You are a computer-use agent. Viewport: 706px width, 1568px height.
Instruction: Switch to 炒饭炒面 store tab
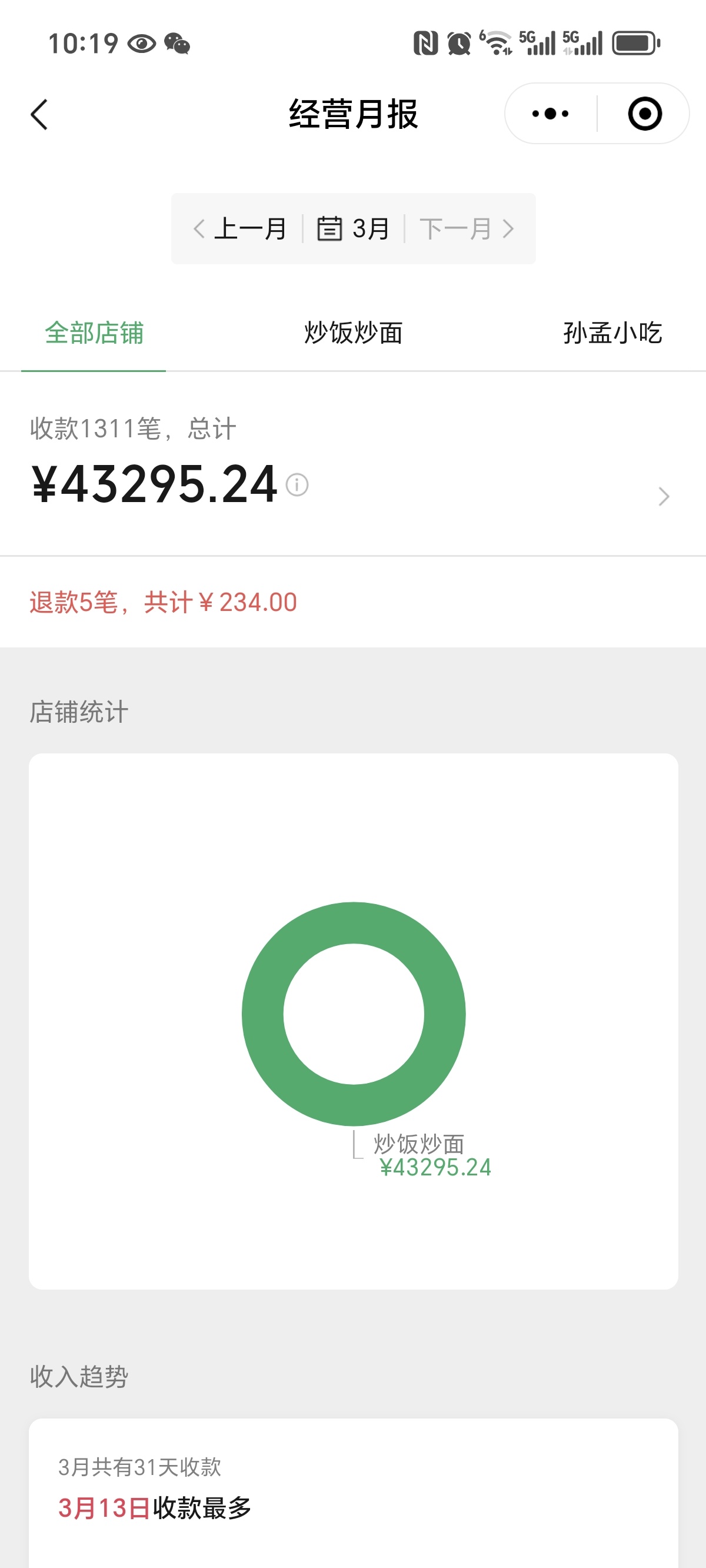click(x=353, y=333)
